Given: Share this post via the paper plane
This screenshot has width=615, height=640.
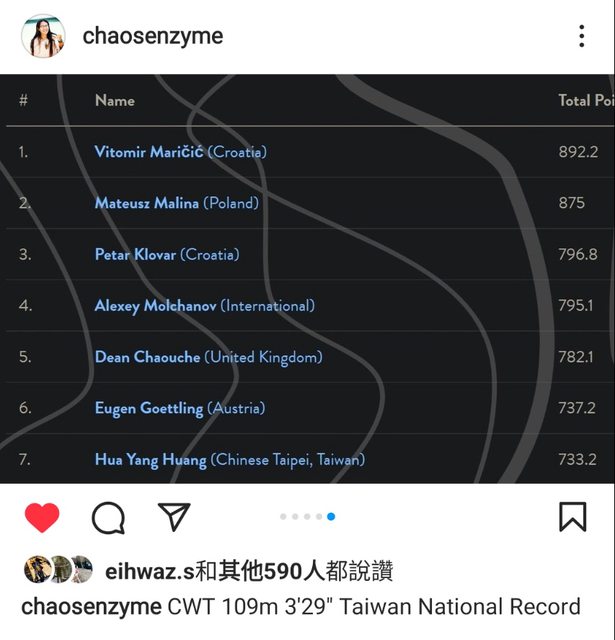Looking at the screenshot, I should coord(174,516).
